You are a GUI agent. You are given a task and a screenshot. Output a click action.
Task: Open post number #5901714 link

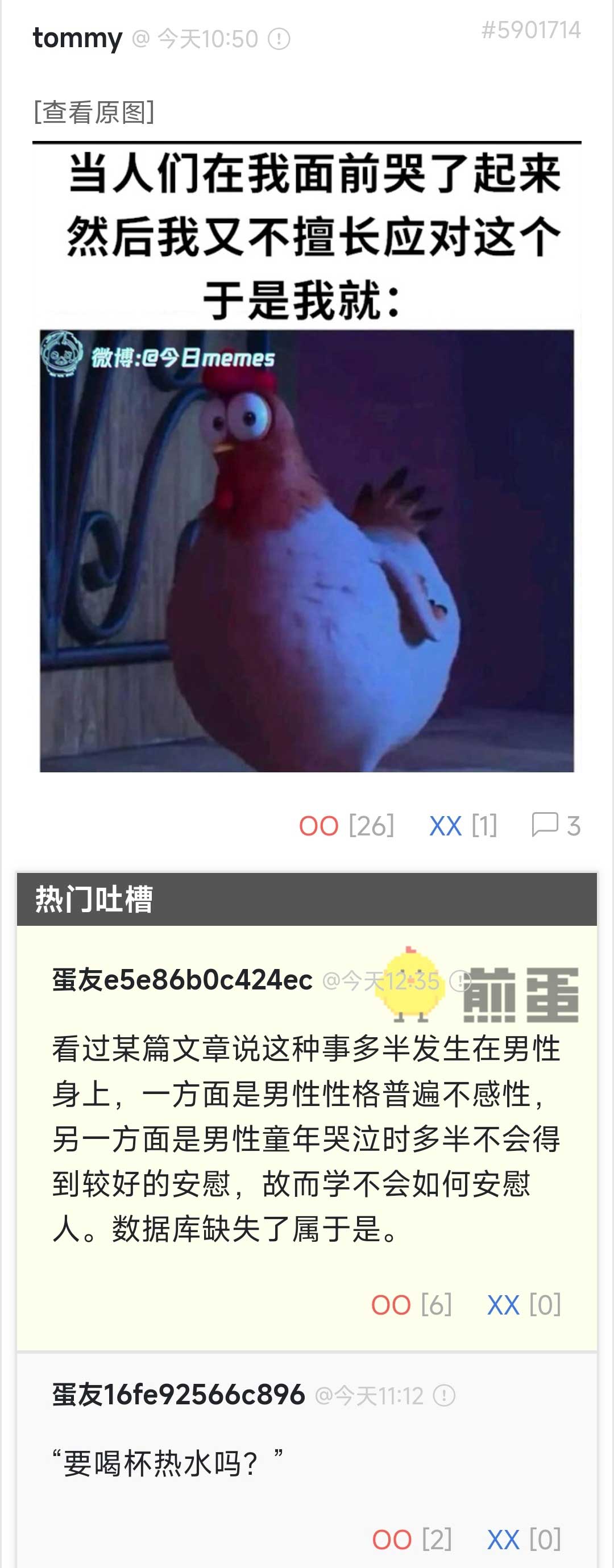(530, 30)
